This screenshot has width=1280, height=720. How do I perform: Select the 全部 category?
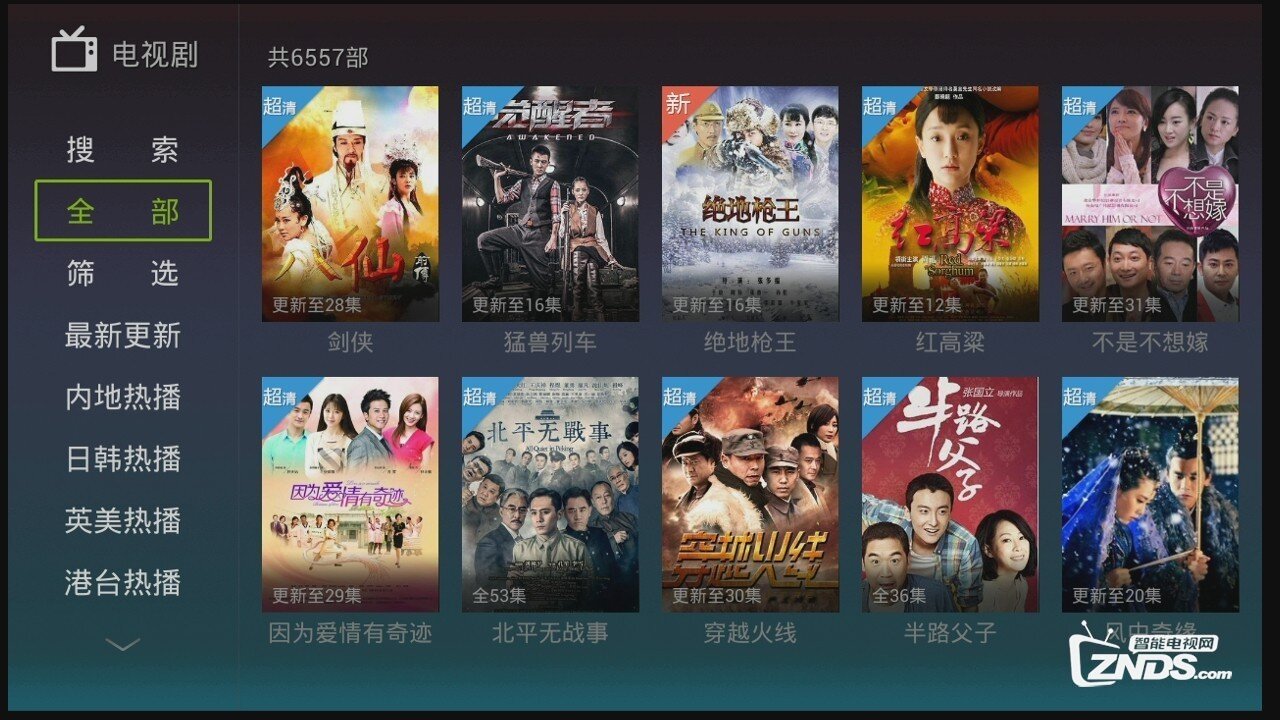122,211
